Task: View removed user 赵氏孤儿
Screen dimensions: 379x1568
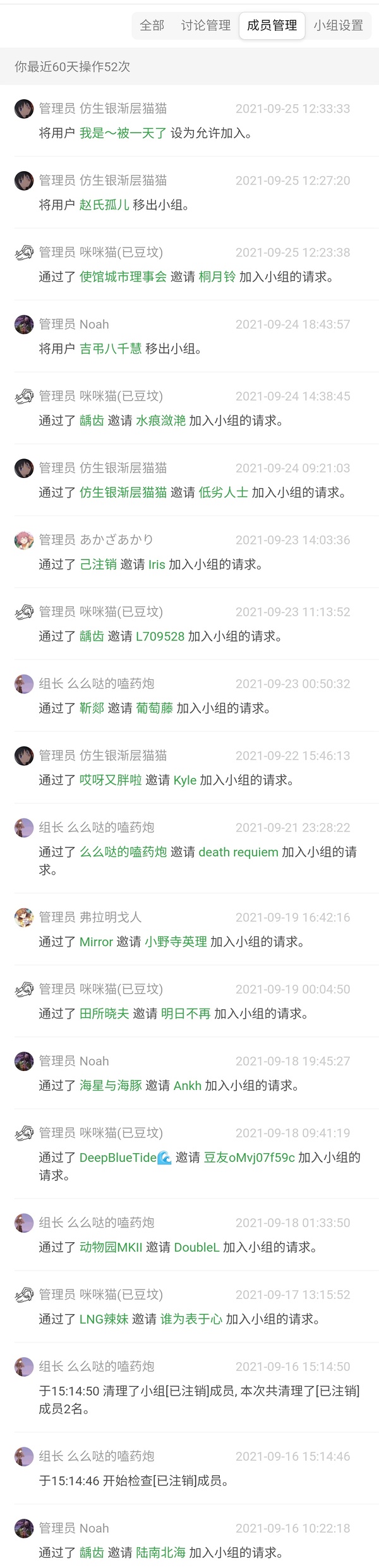Action: (104, 205)
